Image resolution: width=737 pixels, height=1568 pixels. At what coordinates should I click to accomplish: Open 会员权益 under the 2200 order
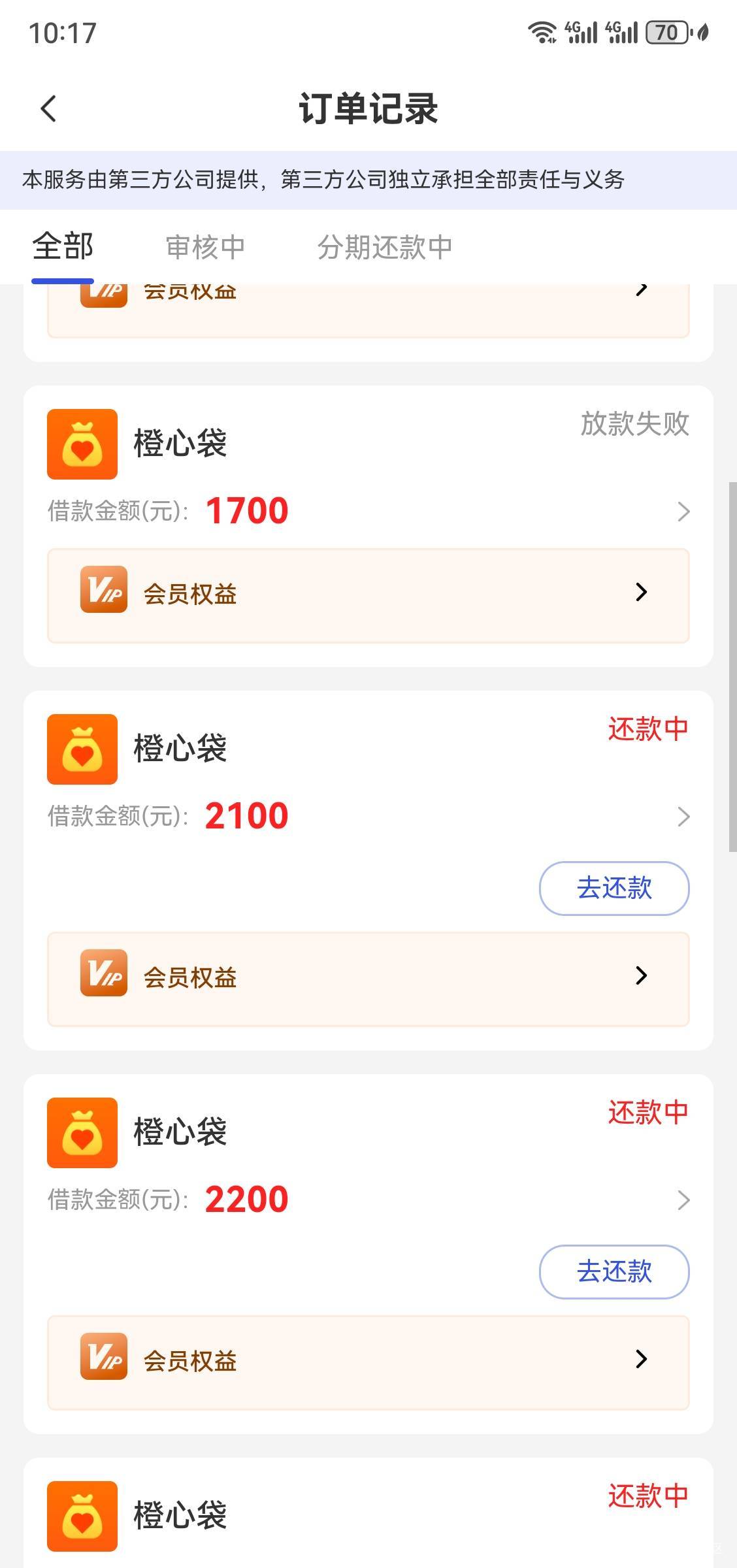point(368,1362)
